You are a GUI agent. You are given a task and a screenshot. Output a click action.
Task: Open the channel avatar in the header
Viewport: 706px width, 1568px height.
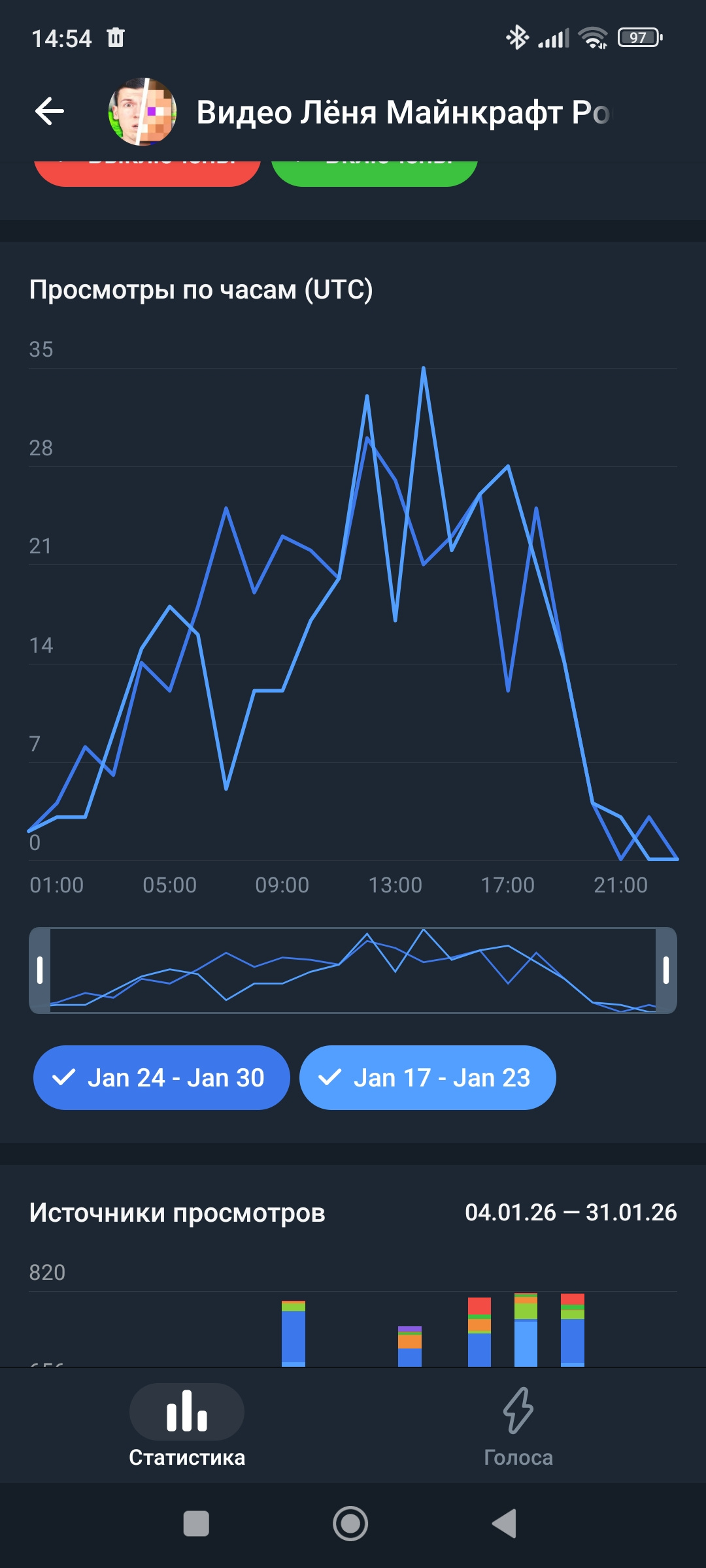pos(143,112)
